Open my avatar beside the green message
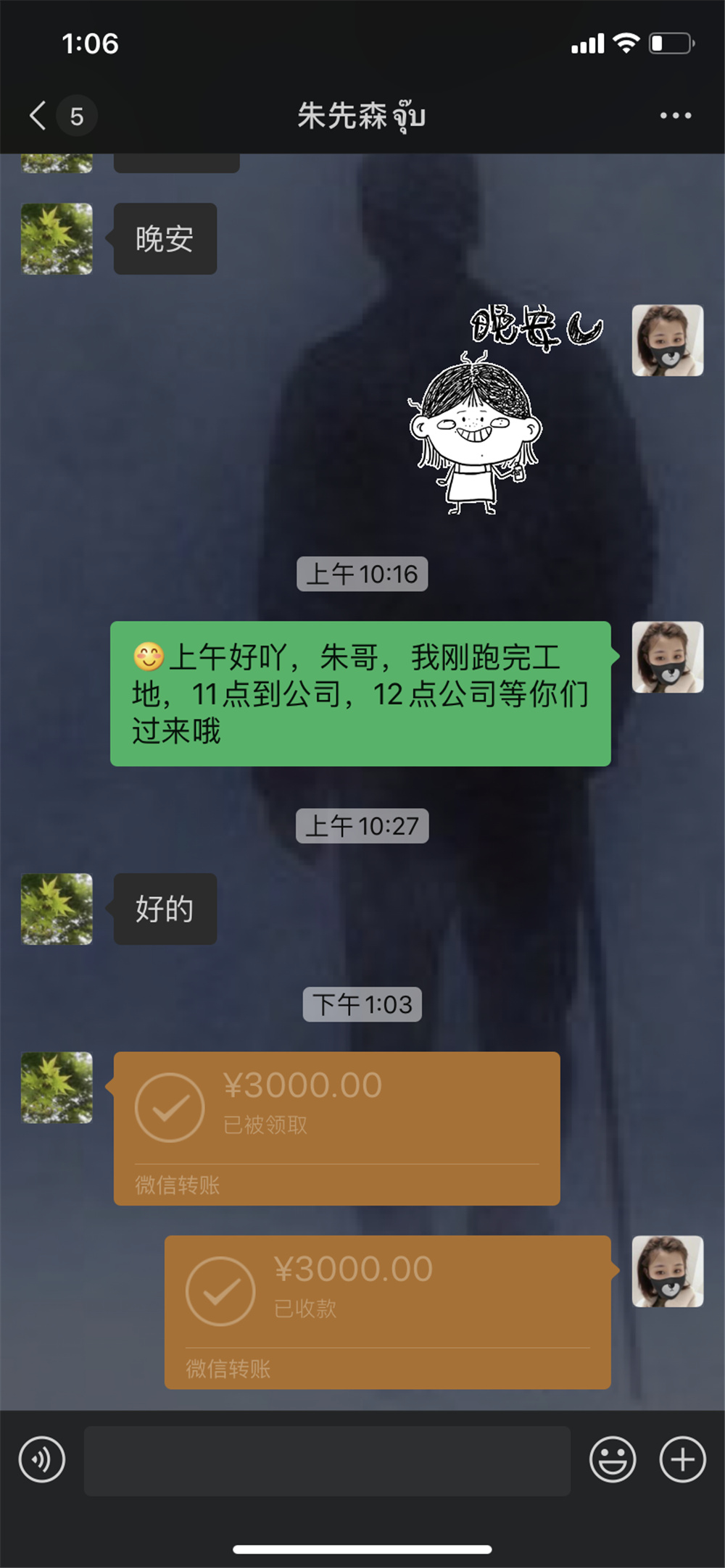Screen dimensions: 725x1568 [x=667, y=657]
